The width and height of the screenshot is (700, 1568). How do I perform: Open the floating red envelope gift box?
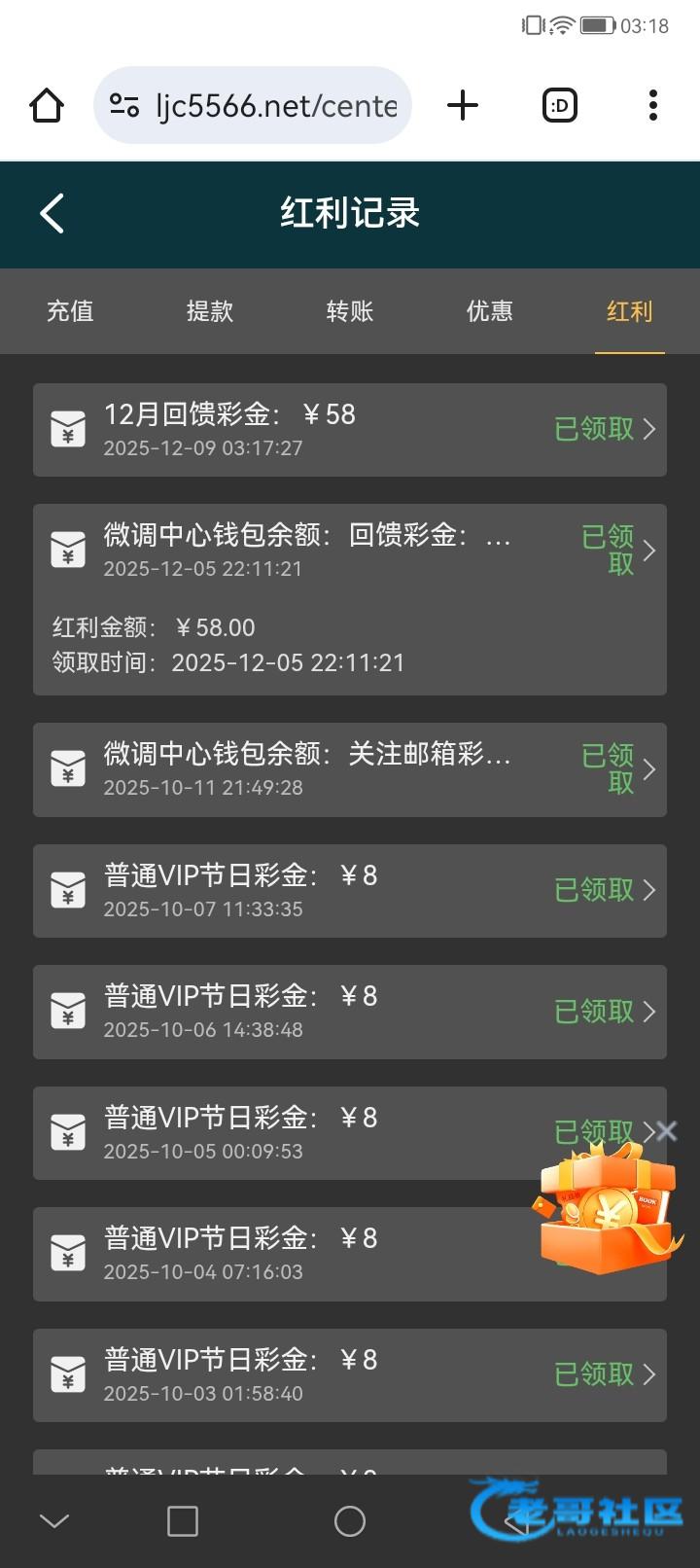click(606, 1214)
